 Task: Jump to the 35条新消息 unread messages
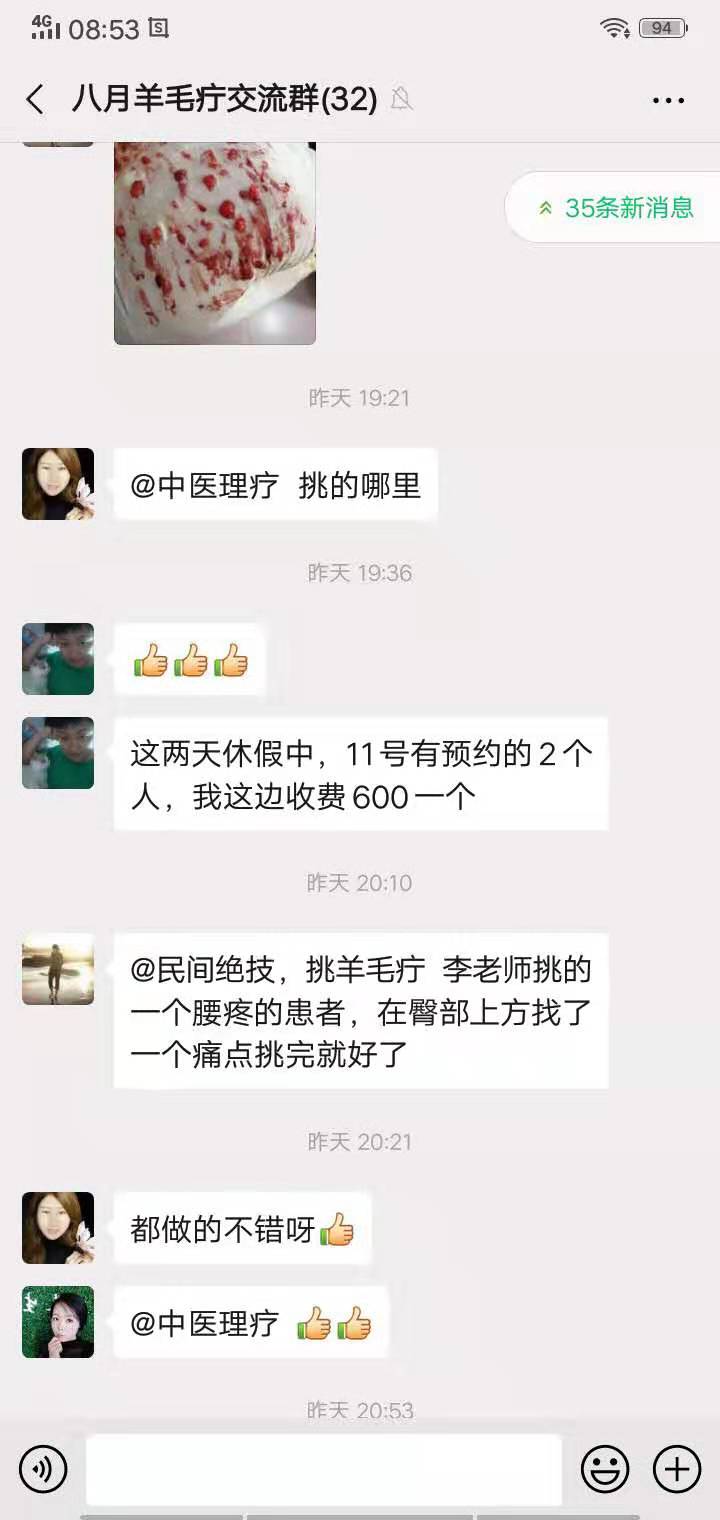614,208
